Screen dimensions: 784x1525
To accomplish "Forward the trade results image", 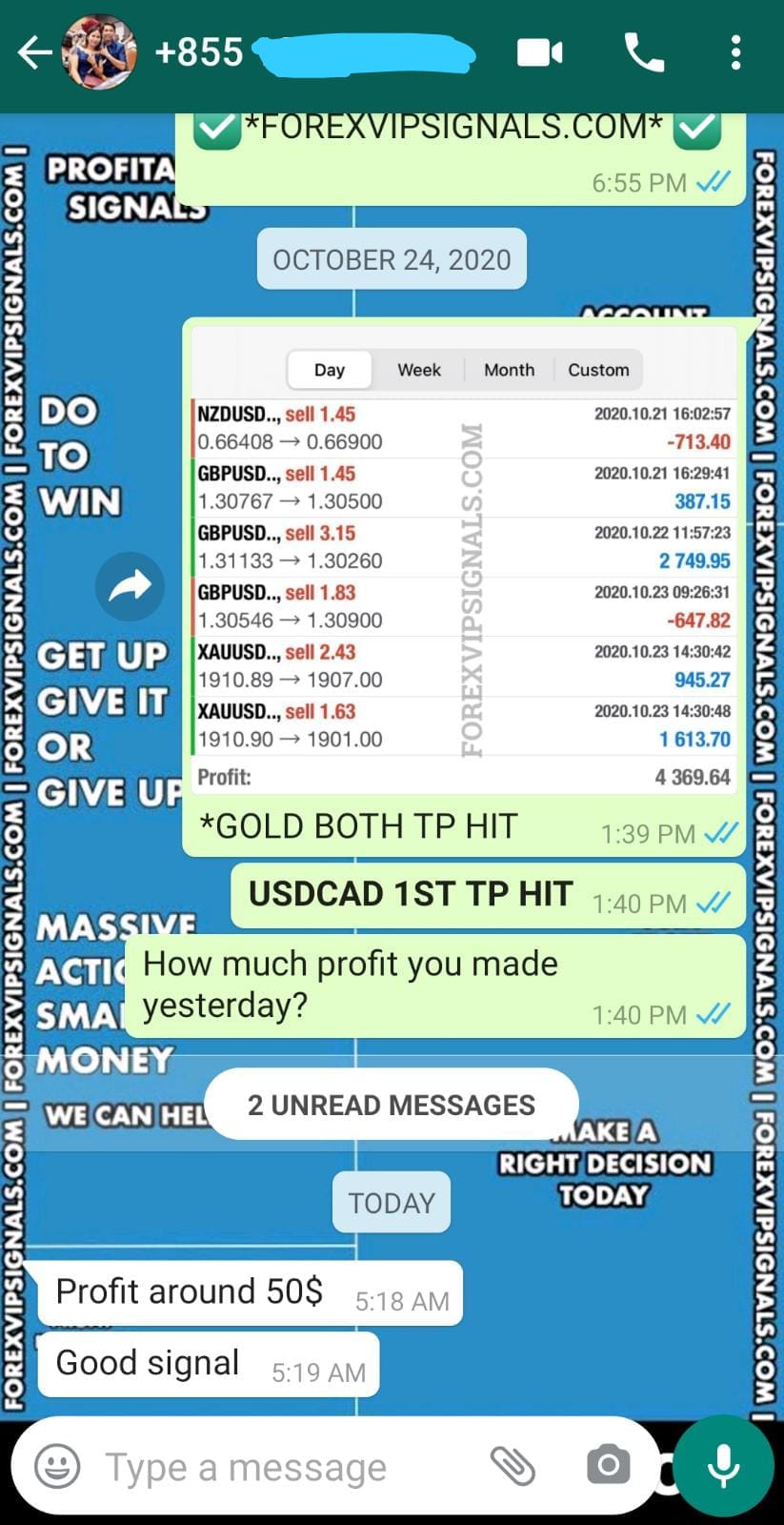I will (x=130, y=586).
